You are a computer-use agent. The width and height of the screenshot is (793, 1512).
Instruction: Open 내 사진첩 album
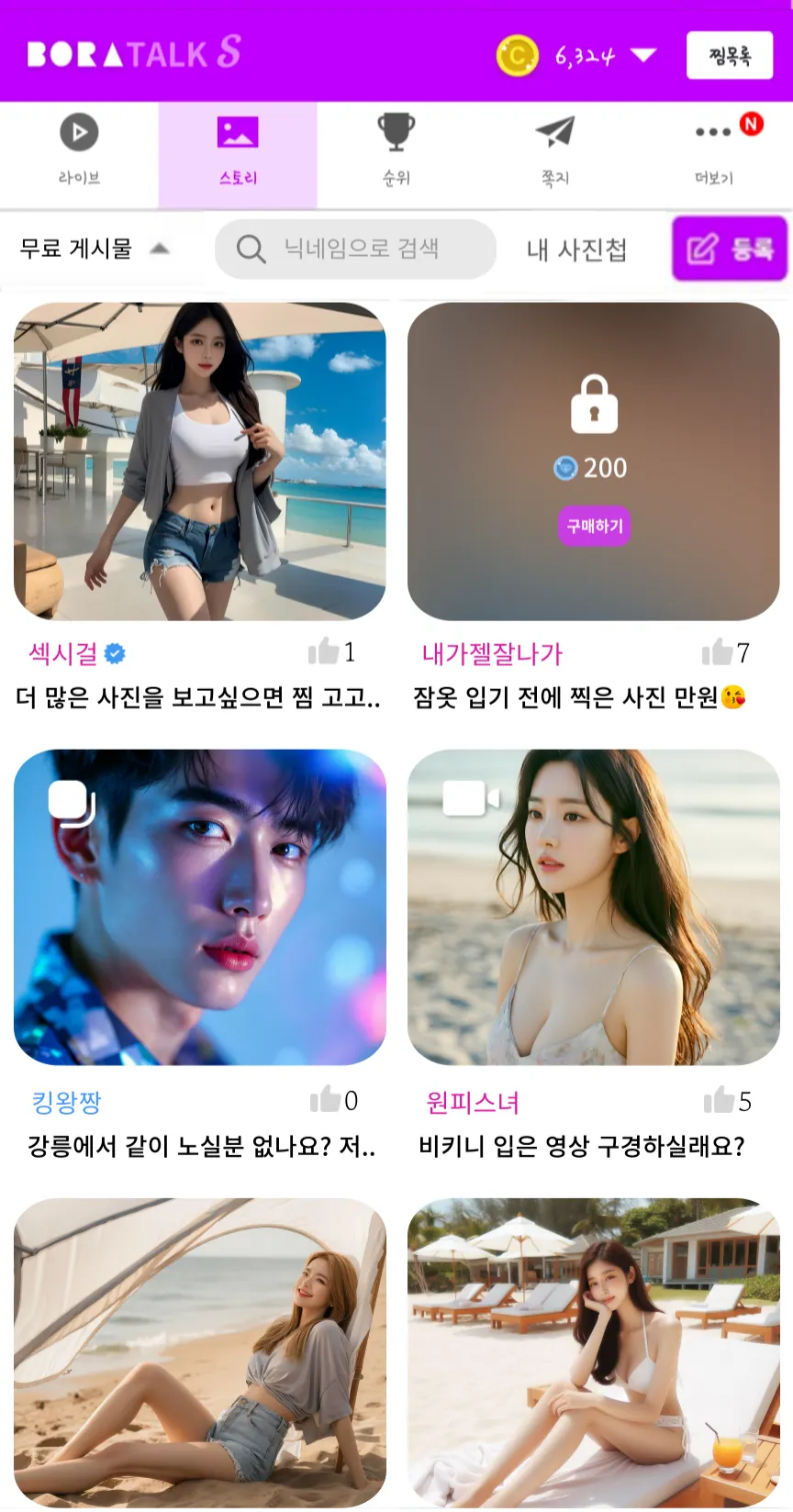tap(576, 250)
